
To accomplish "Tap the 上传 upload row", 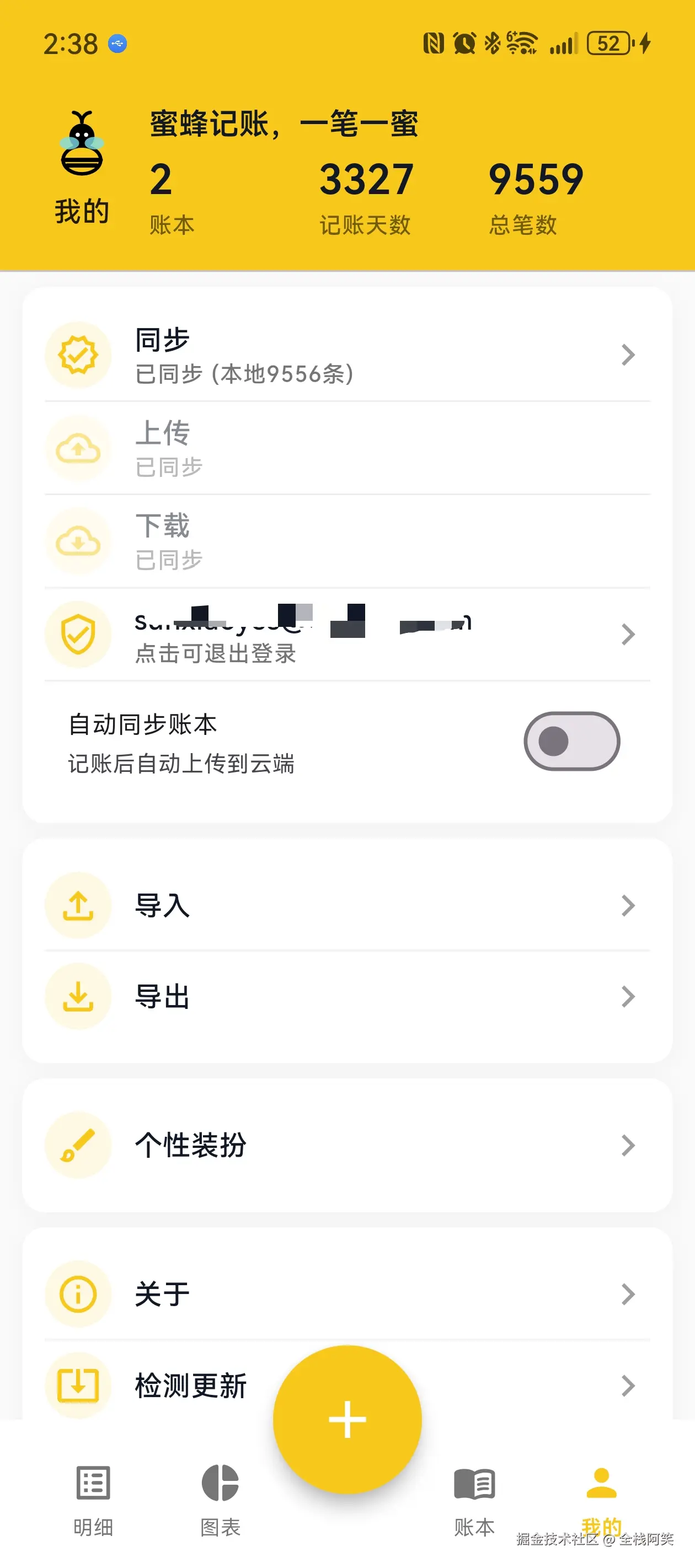I will coord(347,449).
